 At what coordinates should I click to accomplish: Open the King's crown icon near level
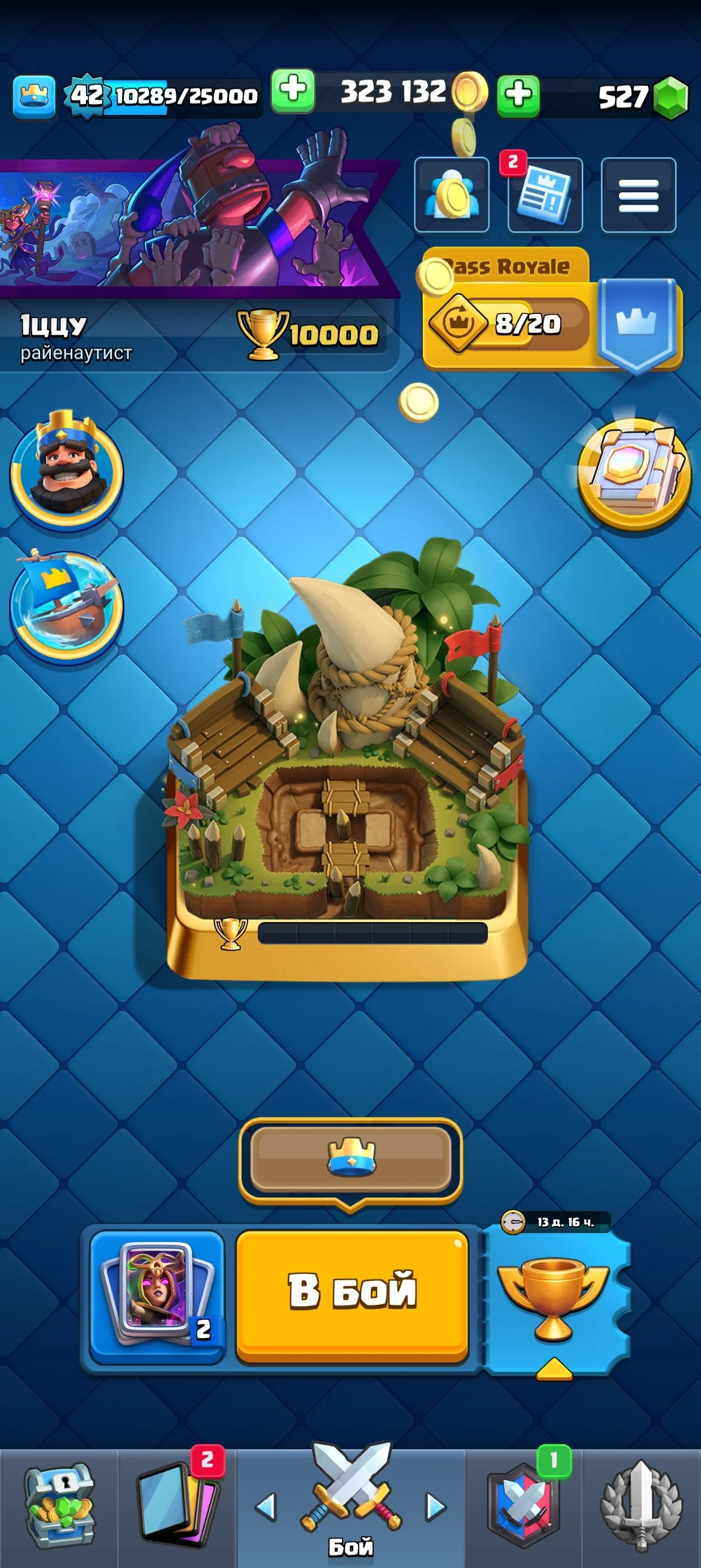coord(34,96)
